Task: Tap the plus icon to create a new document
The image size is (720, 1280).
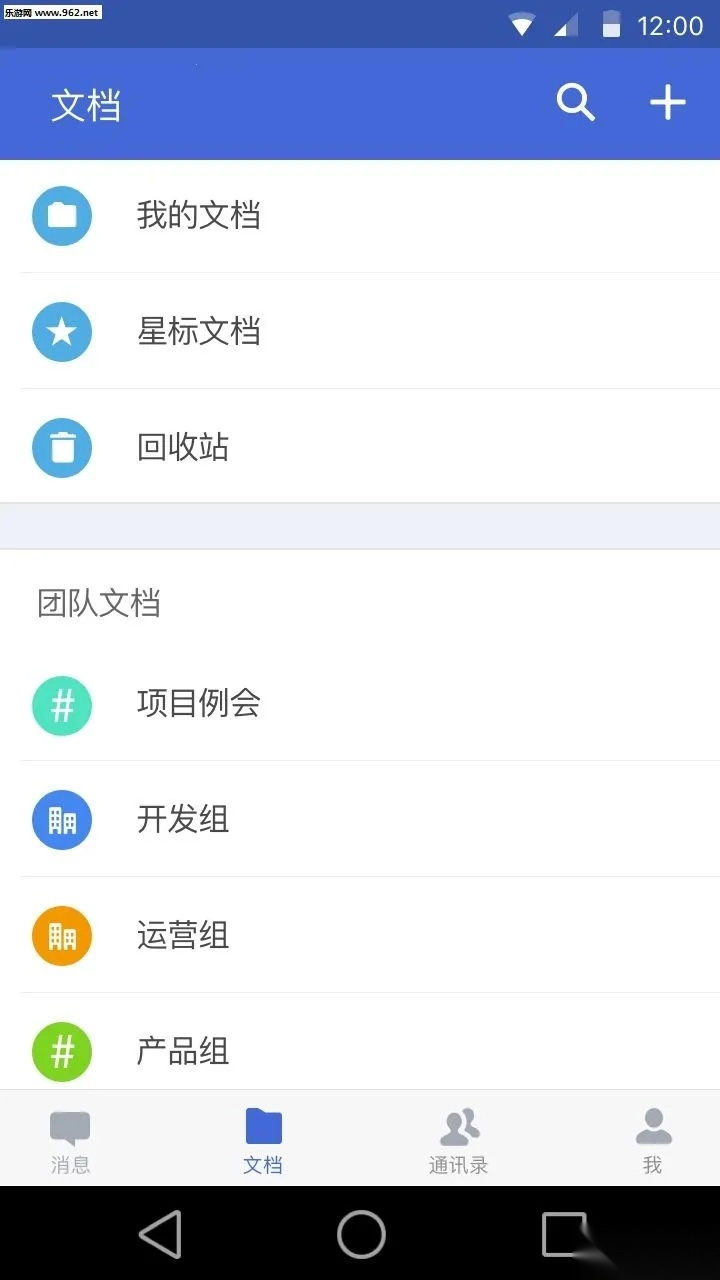Action: 667,102
